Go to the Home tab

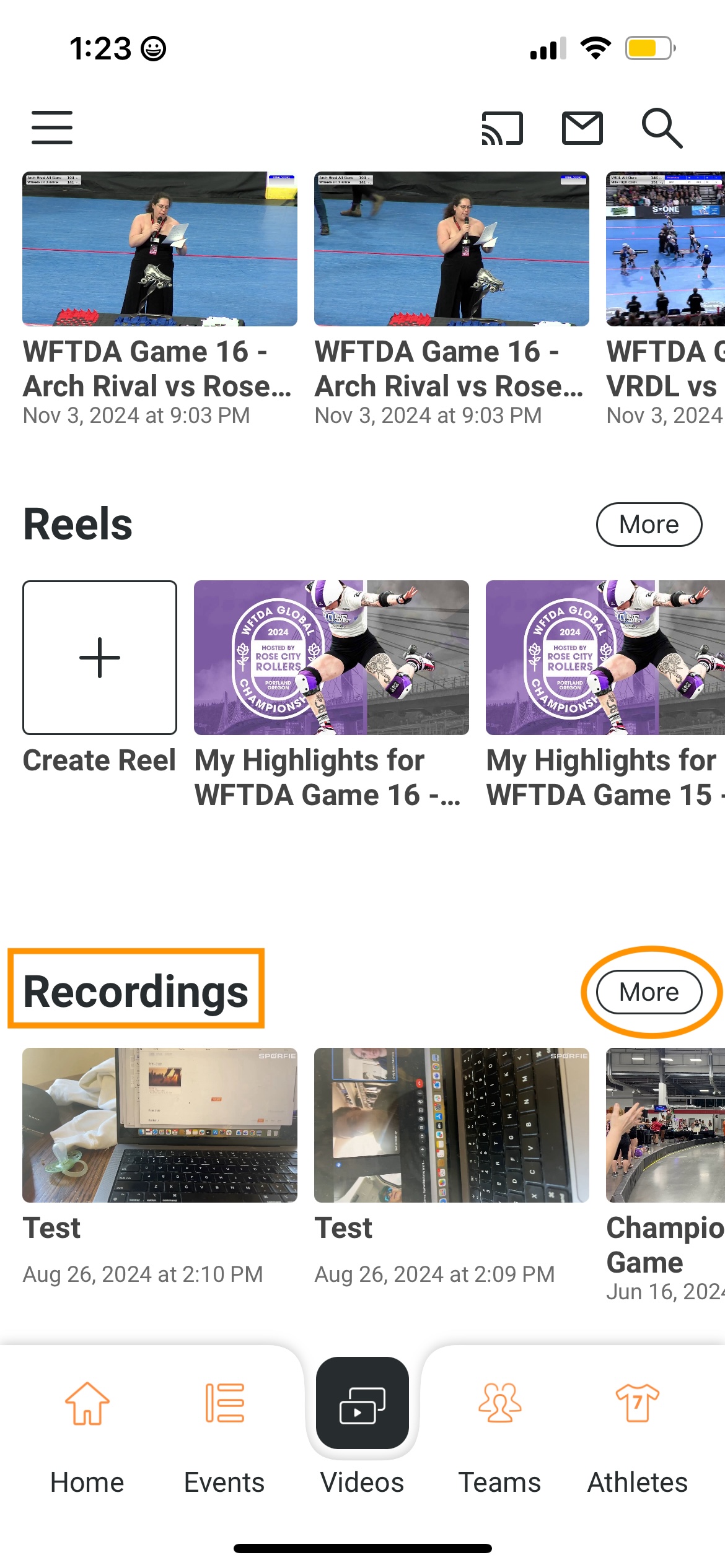pyautogui.click(x=87, y=1431)
